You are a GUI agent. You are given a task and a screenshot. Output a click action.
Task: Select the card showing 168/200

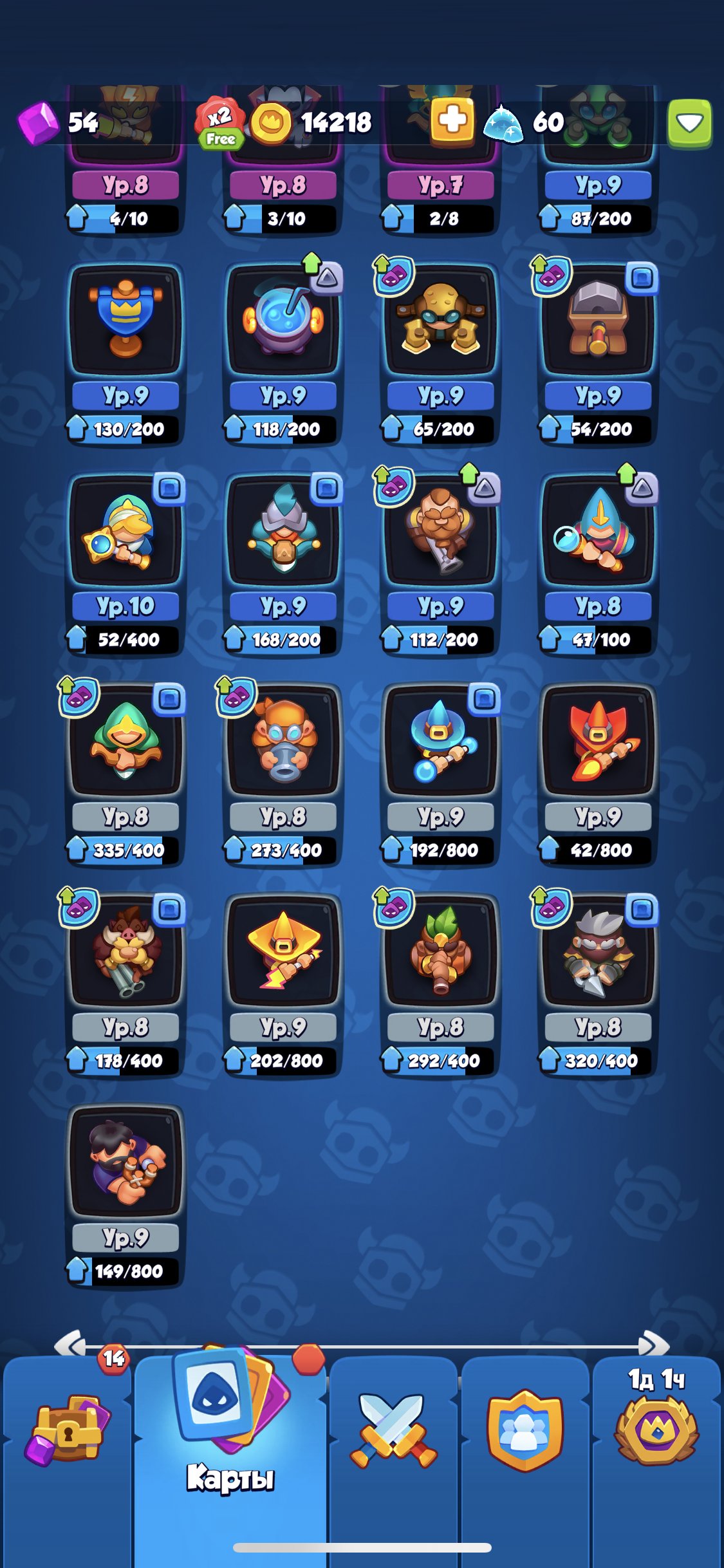(283, 563)
